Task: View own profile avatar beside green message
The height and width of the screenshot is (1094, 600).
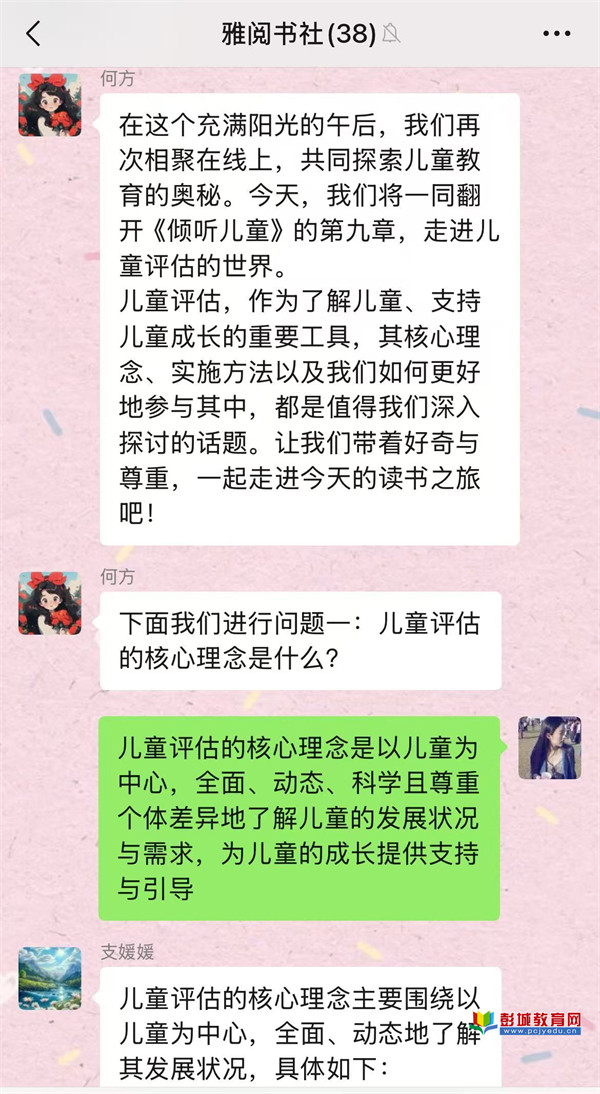Action: point(549,747)
